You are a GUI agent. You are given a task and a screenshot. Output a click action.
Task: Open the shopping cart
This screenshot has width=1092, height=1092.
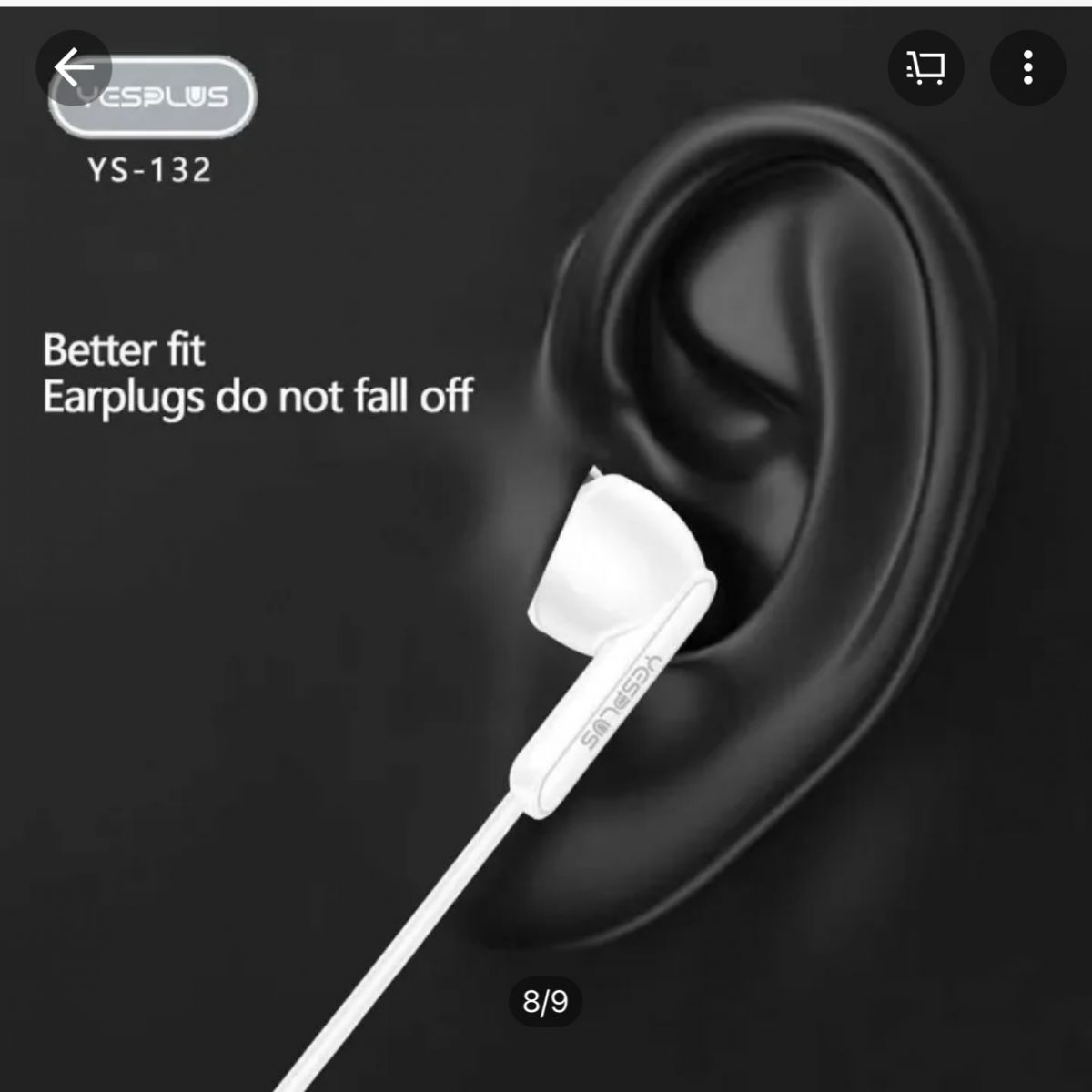pyautogui.click(x=925, y=67)
